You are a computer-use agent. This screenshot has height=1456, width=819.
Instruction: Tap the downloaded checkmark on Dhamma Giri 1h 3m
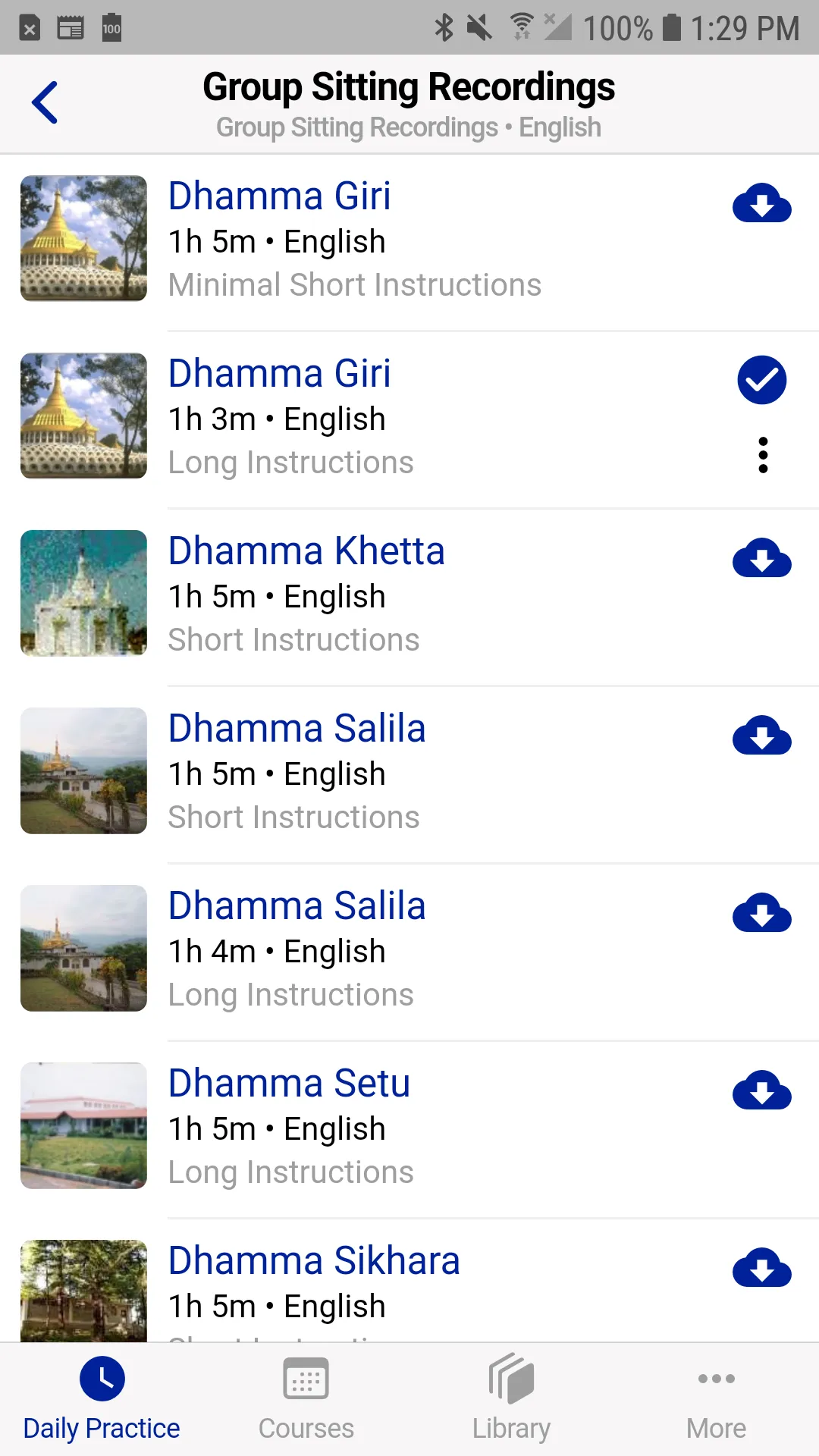coord(761,380)
